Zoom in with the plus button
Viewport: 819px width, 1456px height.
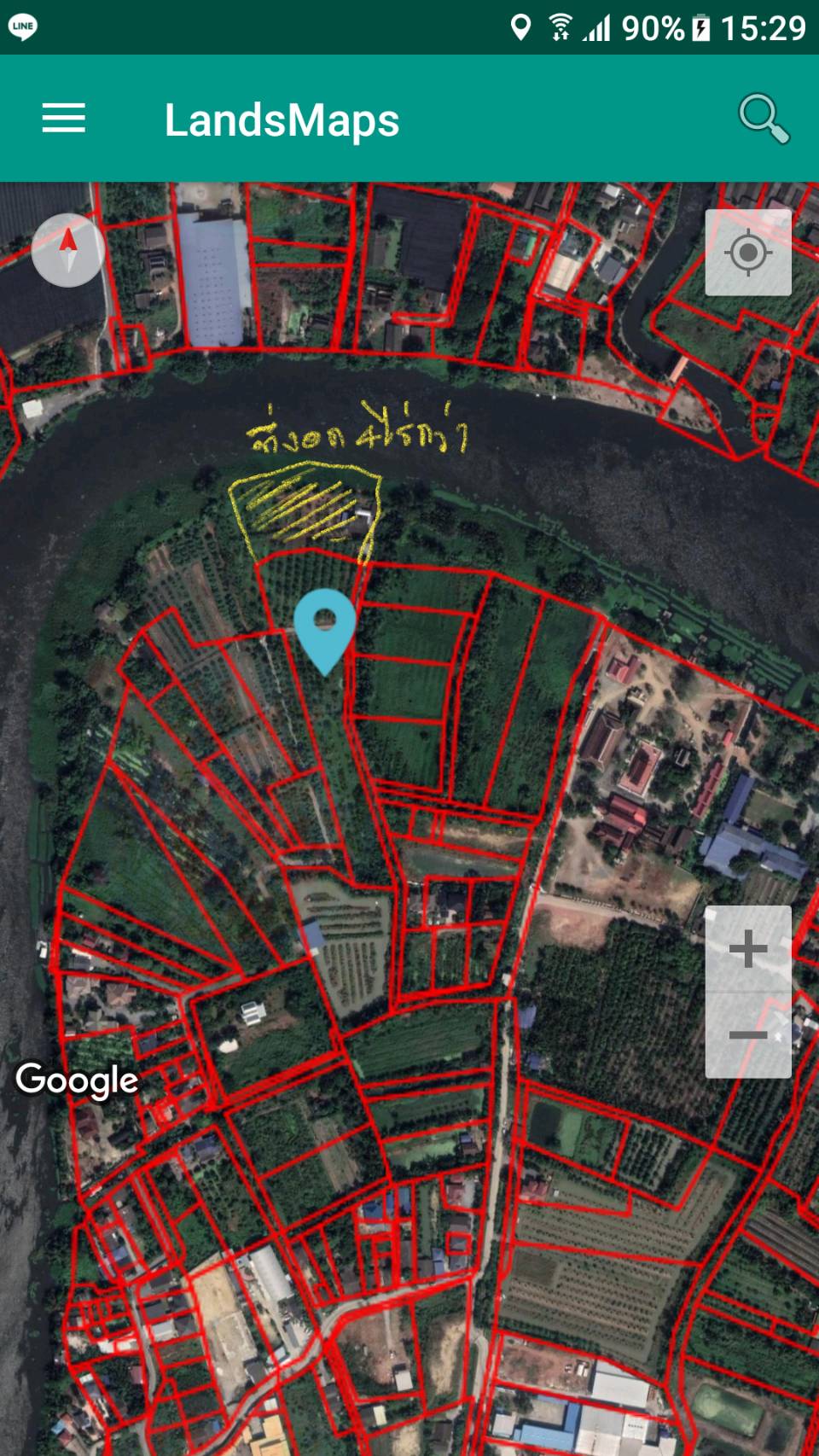click(748, 949)
